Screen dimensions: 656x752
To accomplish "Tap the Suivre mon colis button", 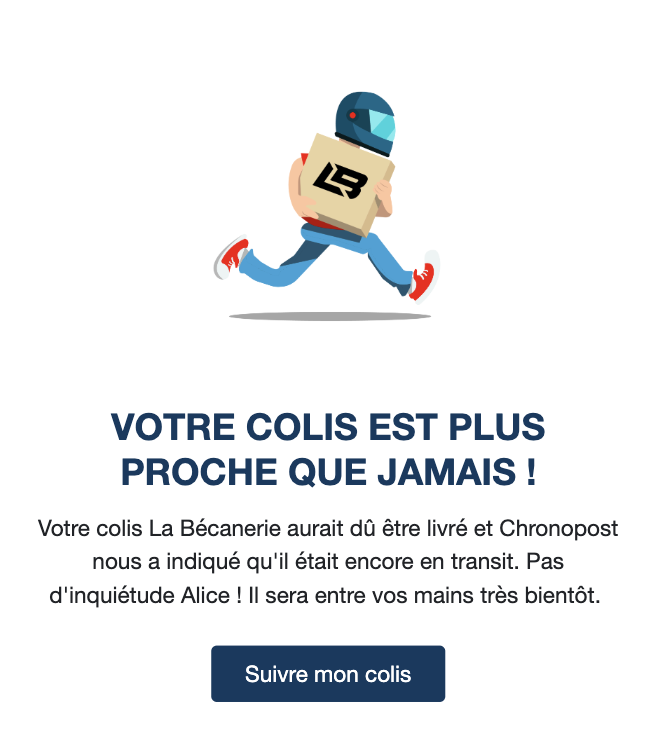I will click(328, 674).
